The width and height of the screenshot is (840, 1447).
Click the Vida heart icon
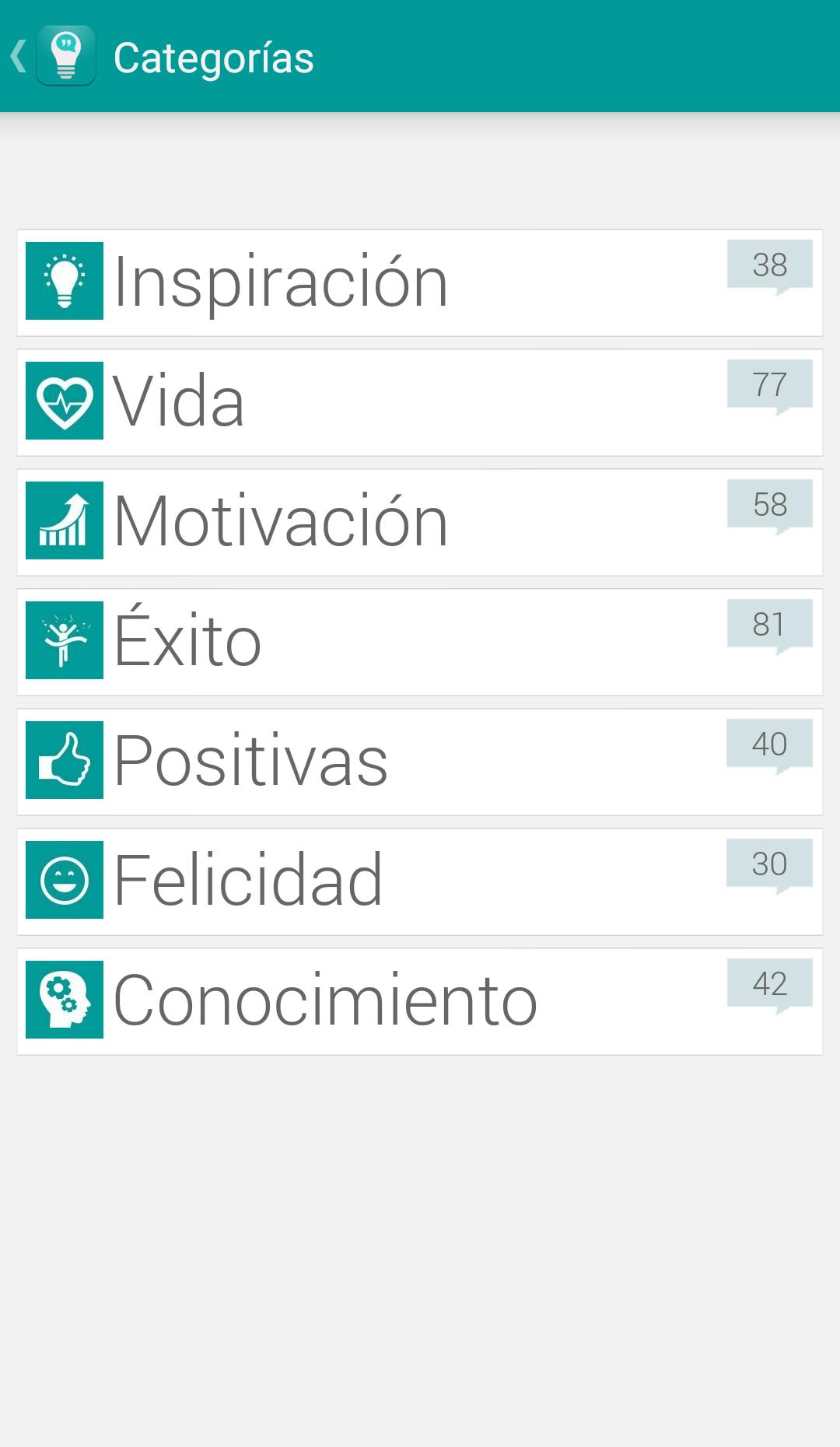(65, 402)
